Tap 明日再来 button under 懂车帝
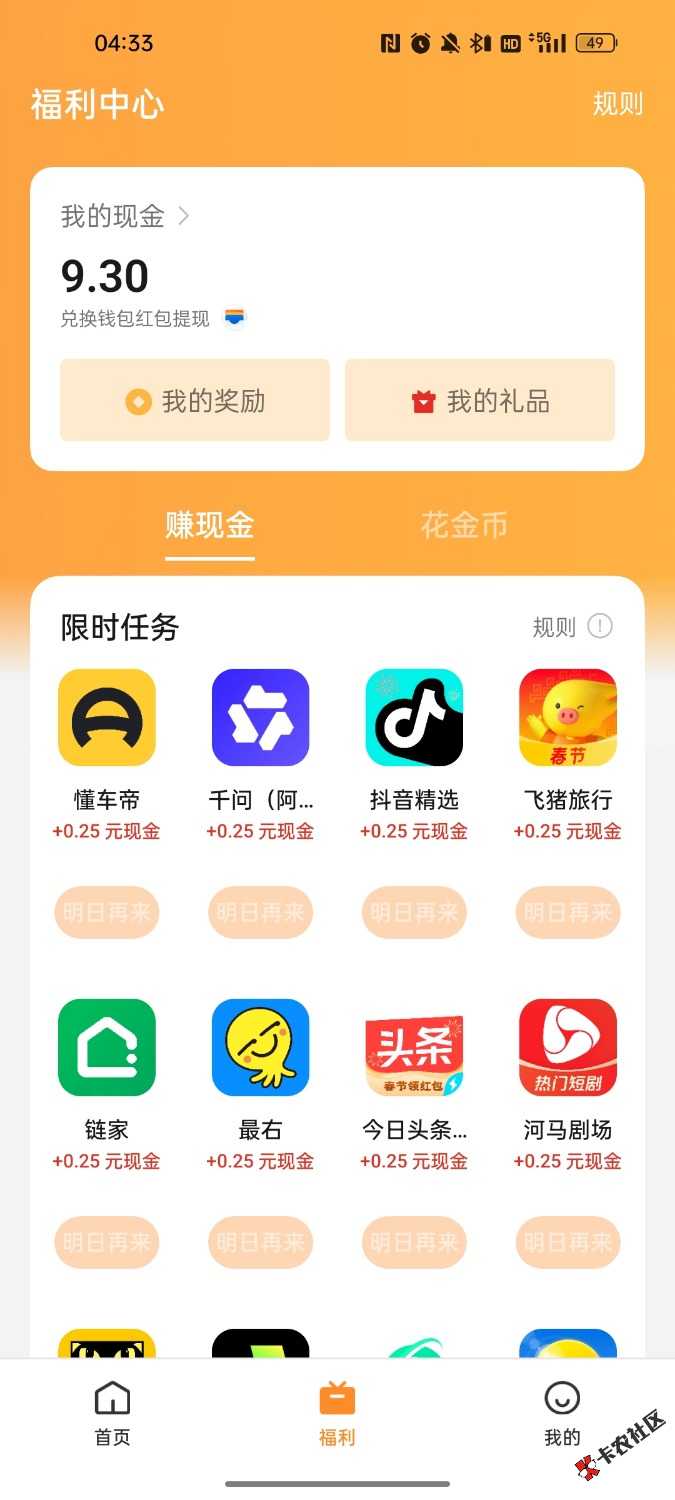 coord(107,913)
